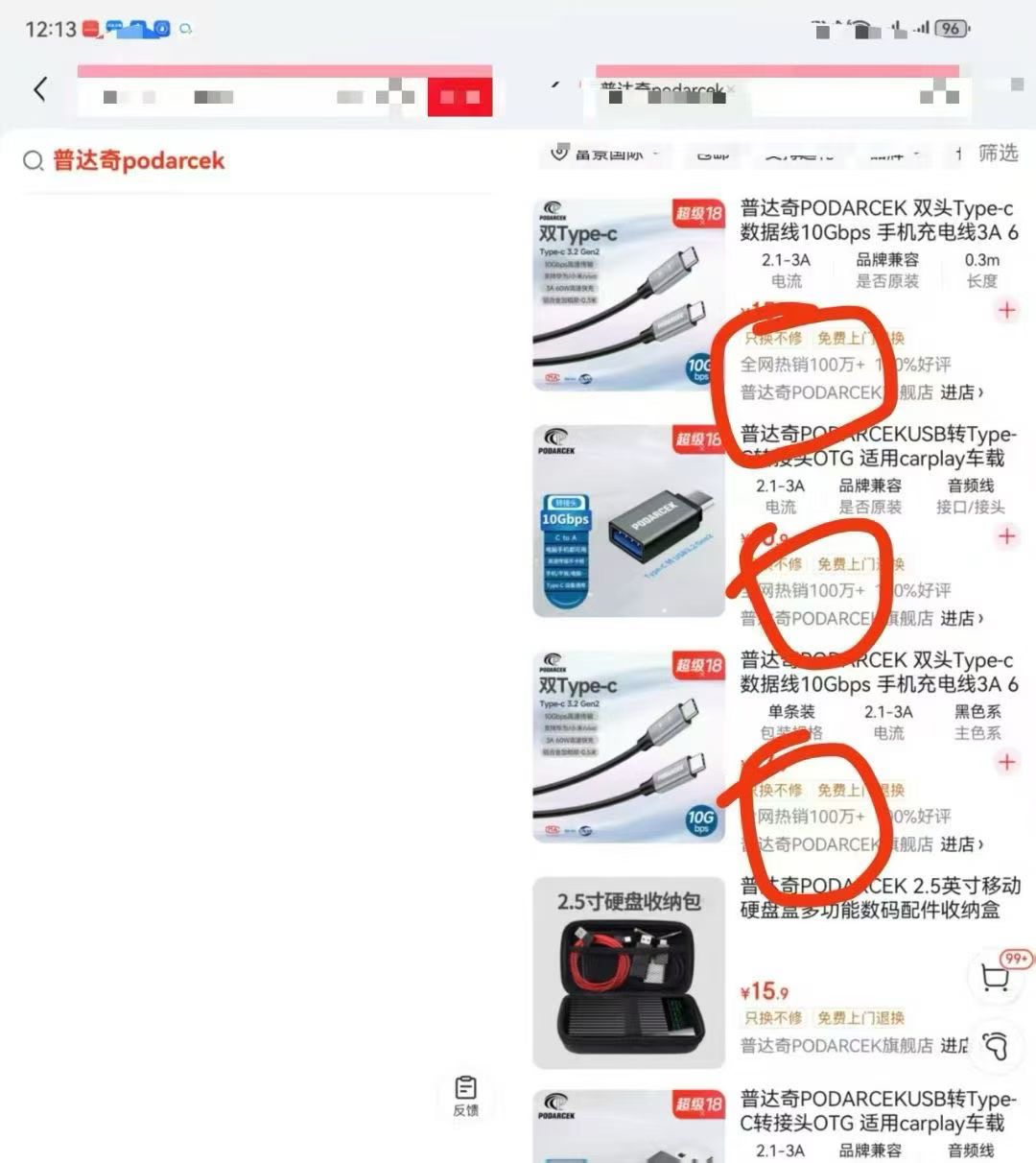Add the first 双头Type-c cable to cart

click(x=1006, y=310)
